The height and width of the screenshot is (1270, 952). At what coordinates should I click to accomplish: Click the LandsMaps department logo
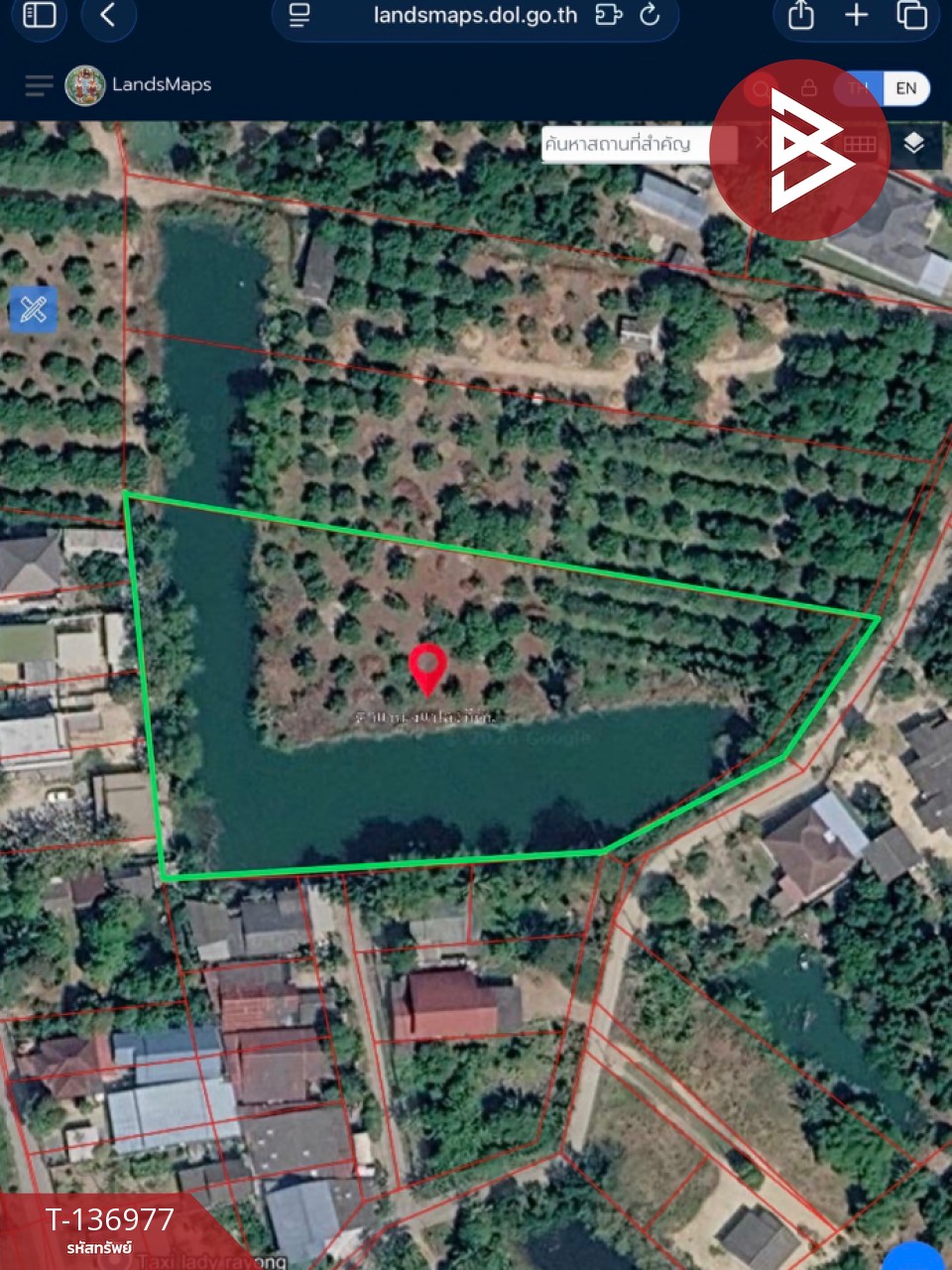coord(84,85)
